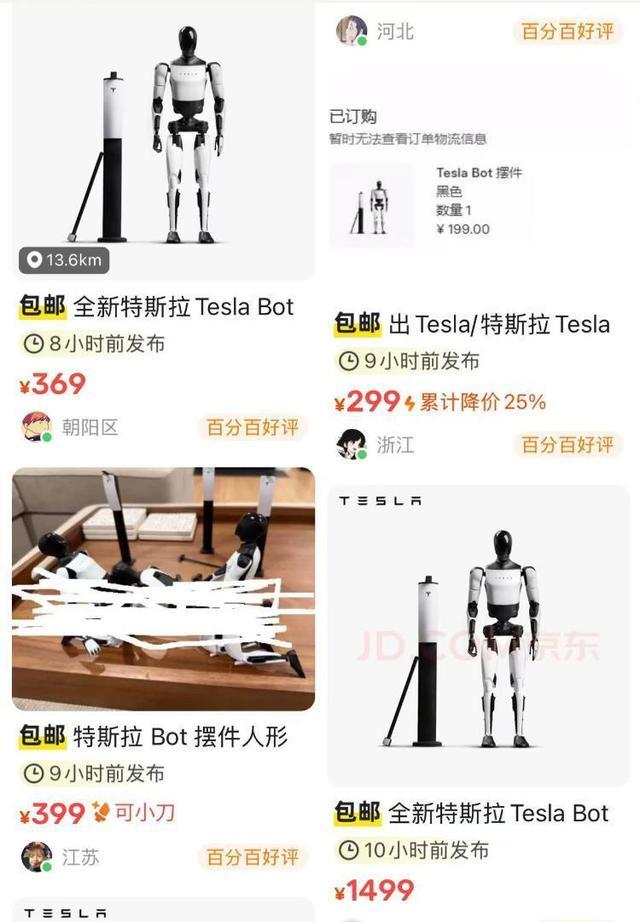View the 浙江 seller's profile avatar

point(351,444)
